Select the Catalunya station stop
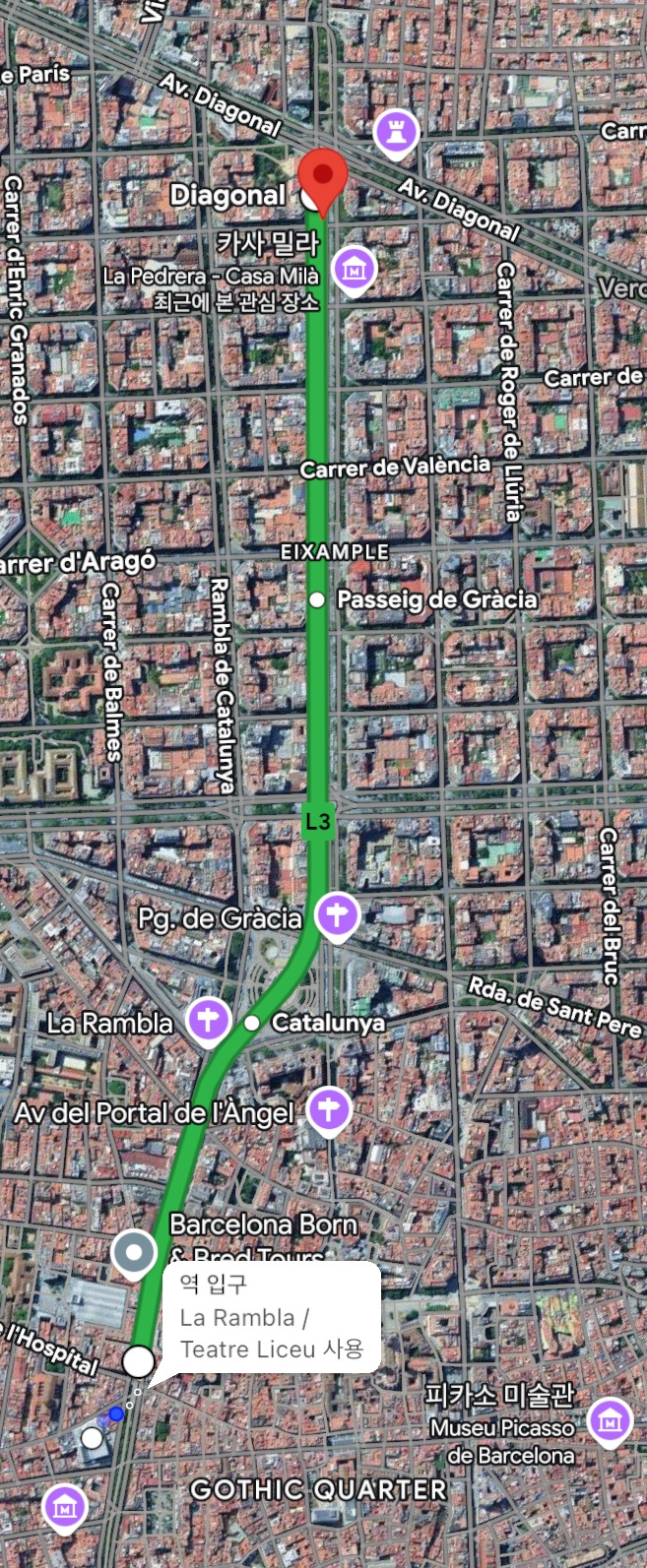This screenshot has width=647, height=1568. [252, 1023]
